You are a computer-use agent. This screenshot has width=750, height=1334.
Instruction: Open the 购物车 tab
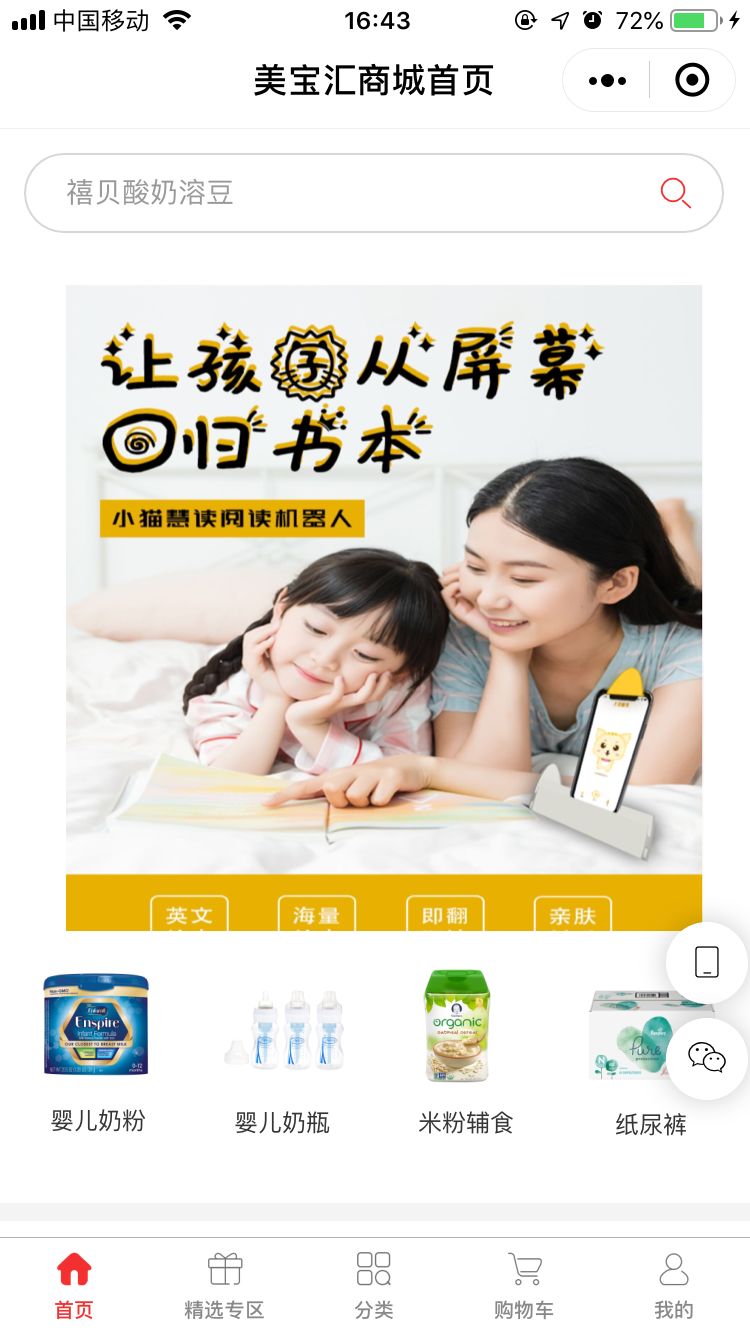tap(524, 1286)
